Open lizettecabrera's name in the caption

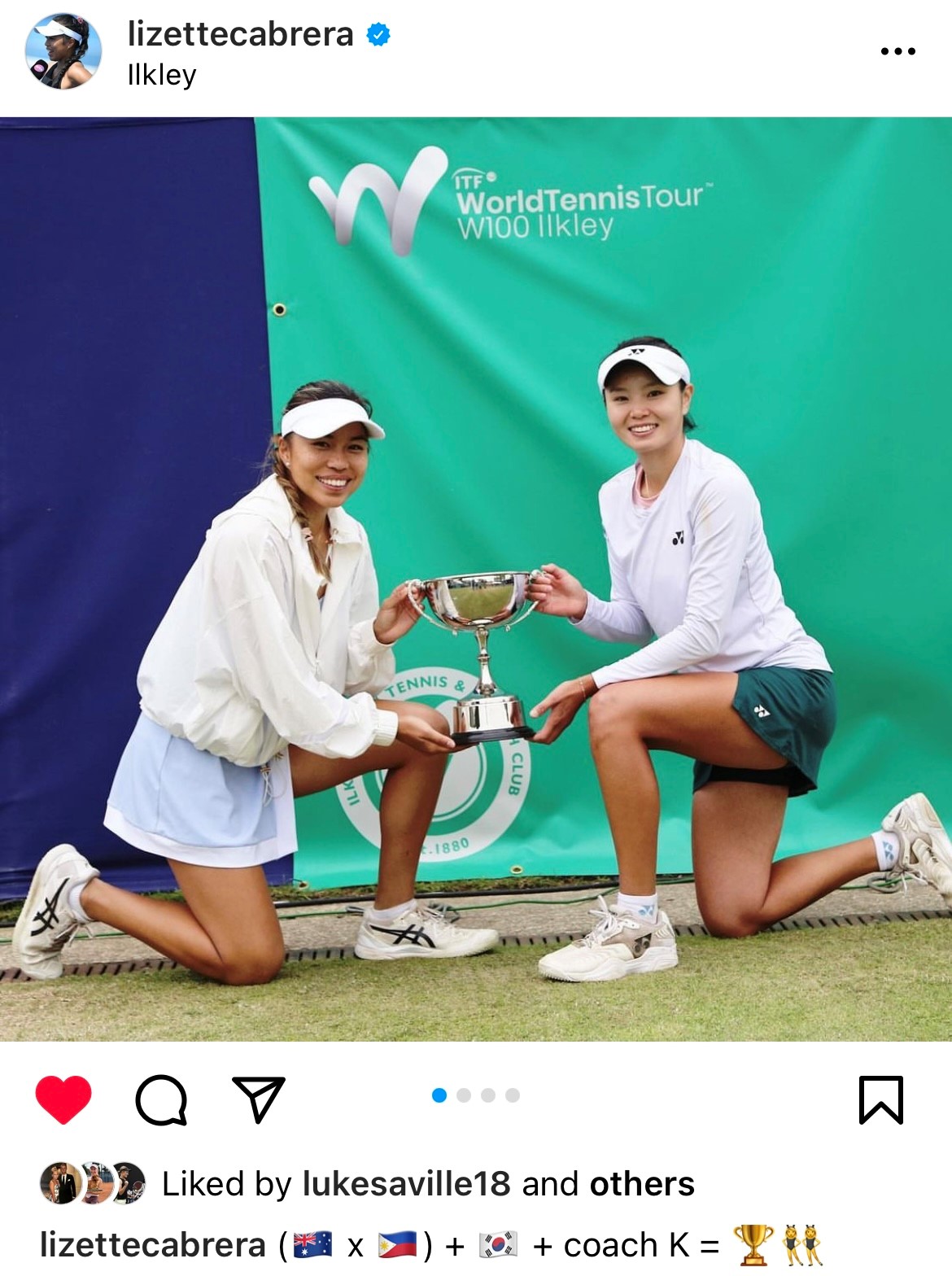coord(153,1245)
